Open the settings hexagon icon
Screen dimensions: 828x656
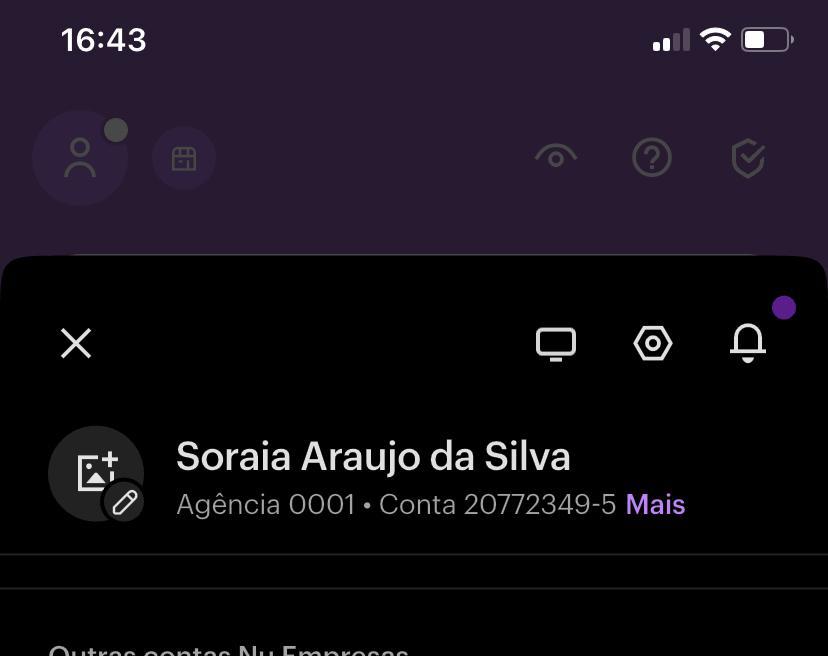(x=652, y=343)
